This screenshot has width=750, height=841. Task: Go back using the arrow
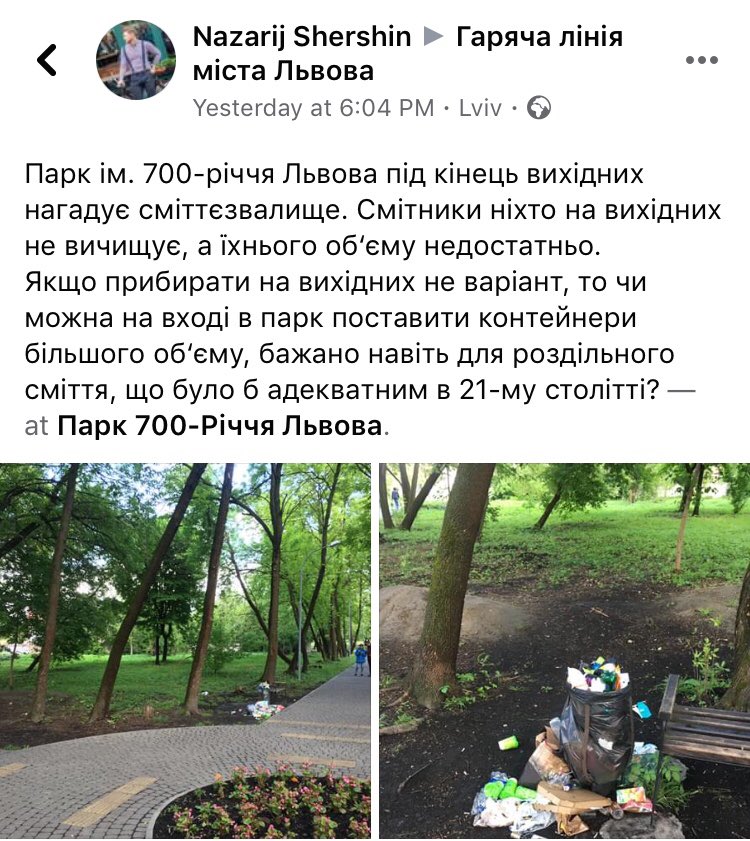(x=47, y=60)
